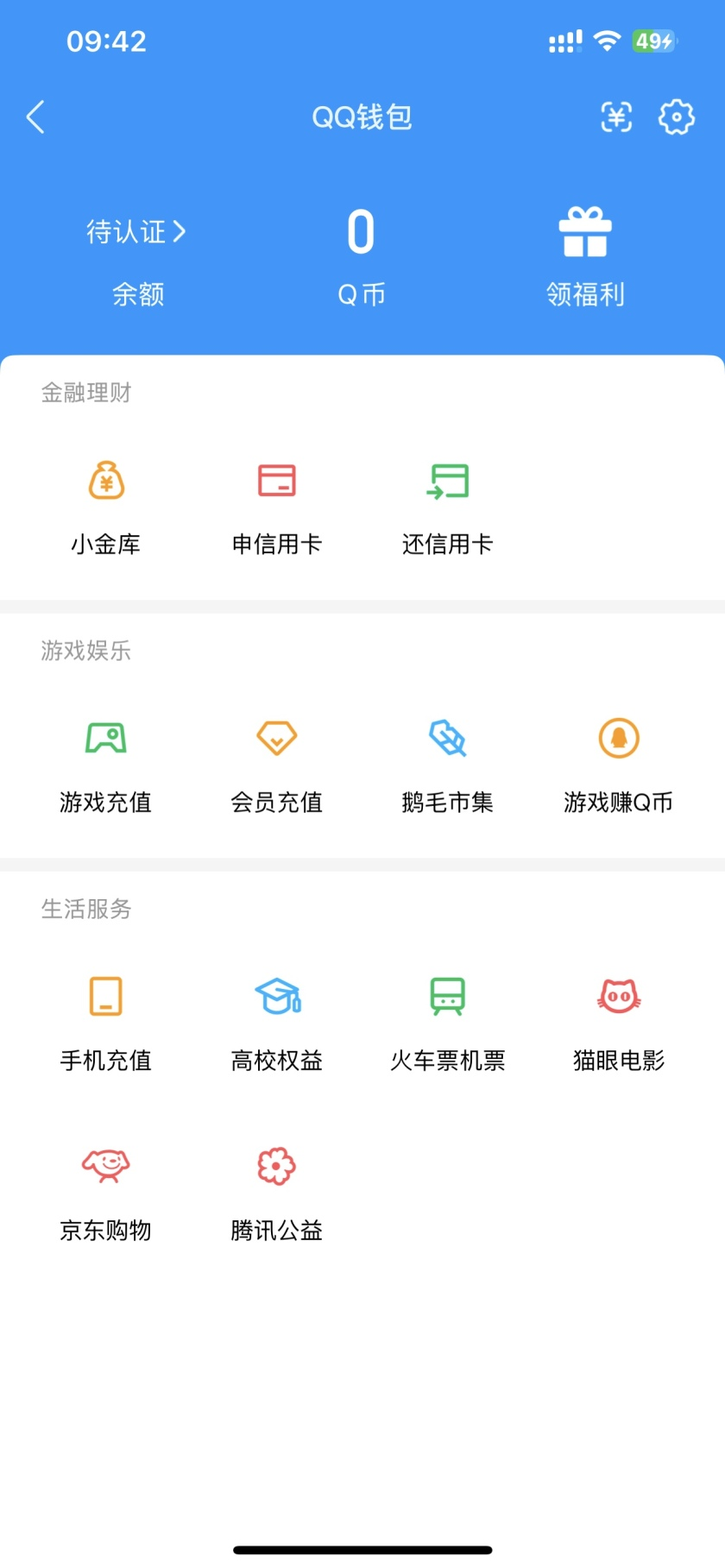The width and height of the screenshot is (725, 1568).
Task: Tap the 还信用卡 repayment icon
Action: (447, 482)
